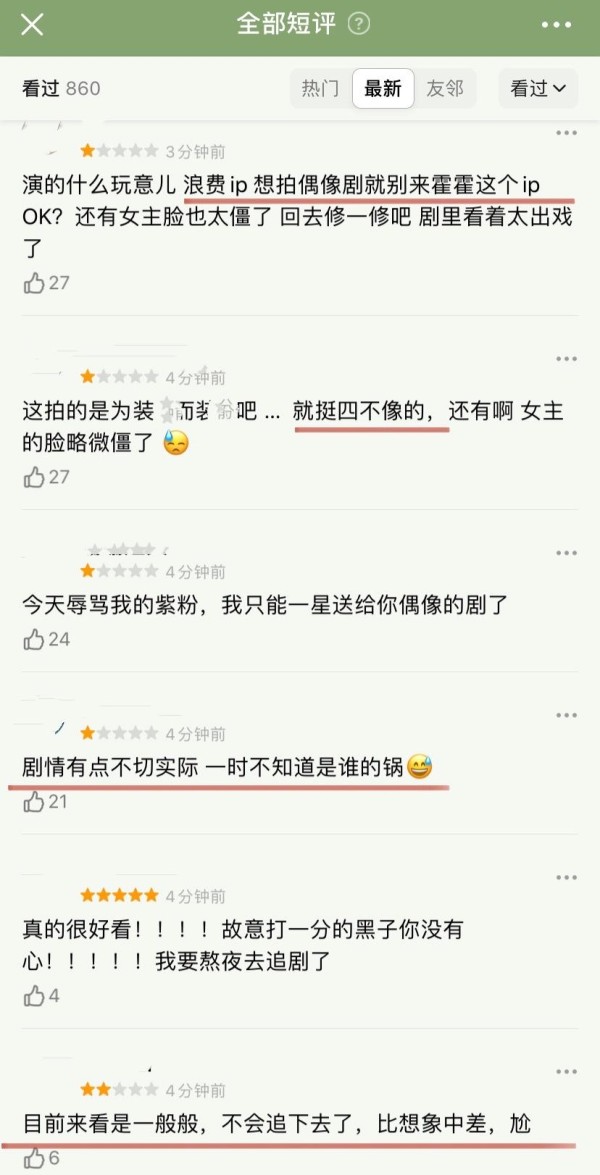
Task: Open more options for review 目前来看是一般般
Action: click(566, 1072)
